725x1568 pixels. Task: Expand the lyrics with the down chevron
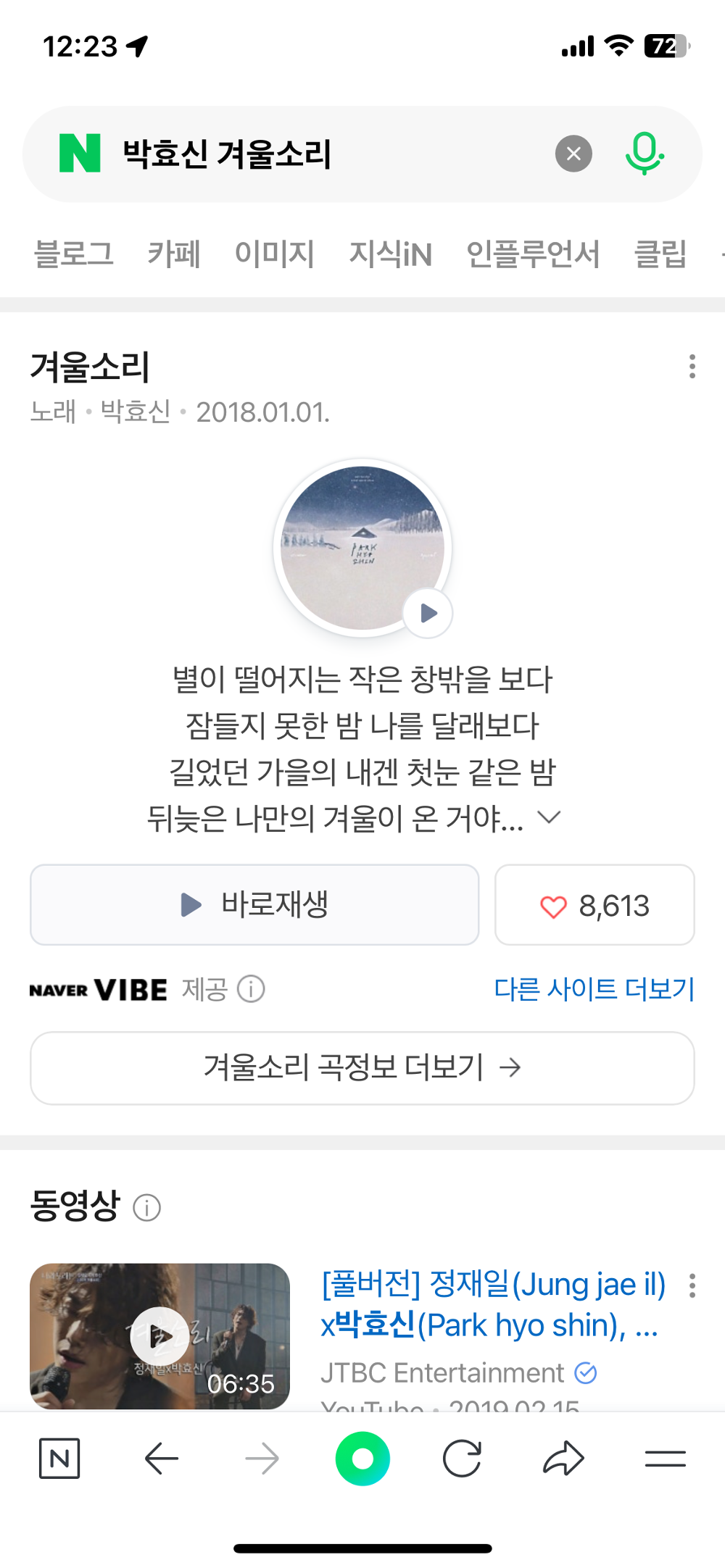tap(549, 817)
